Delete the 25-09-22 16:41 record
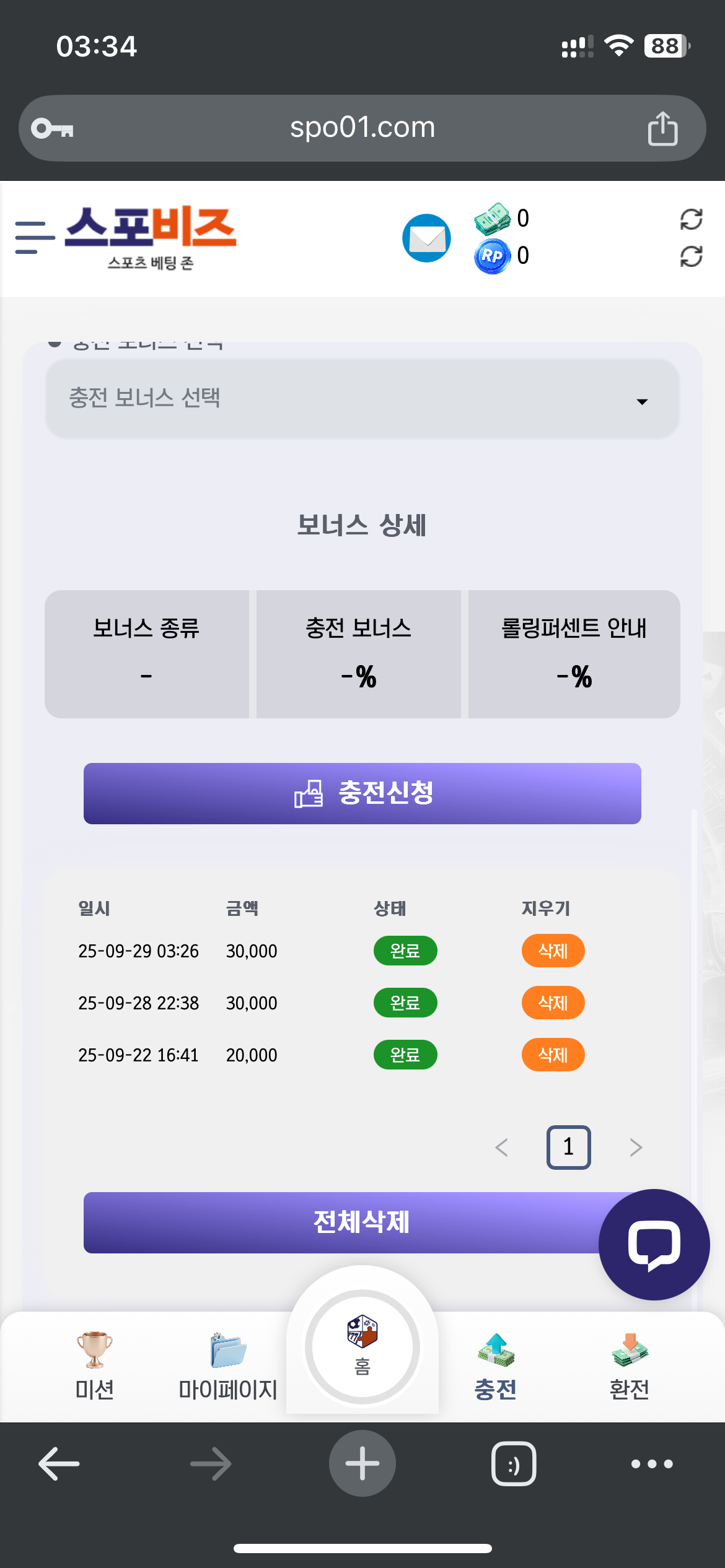The width and height of the screenshot is (725, 1568). (x=553, y=1055)
